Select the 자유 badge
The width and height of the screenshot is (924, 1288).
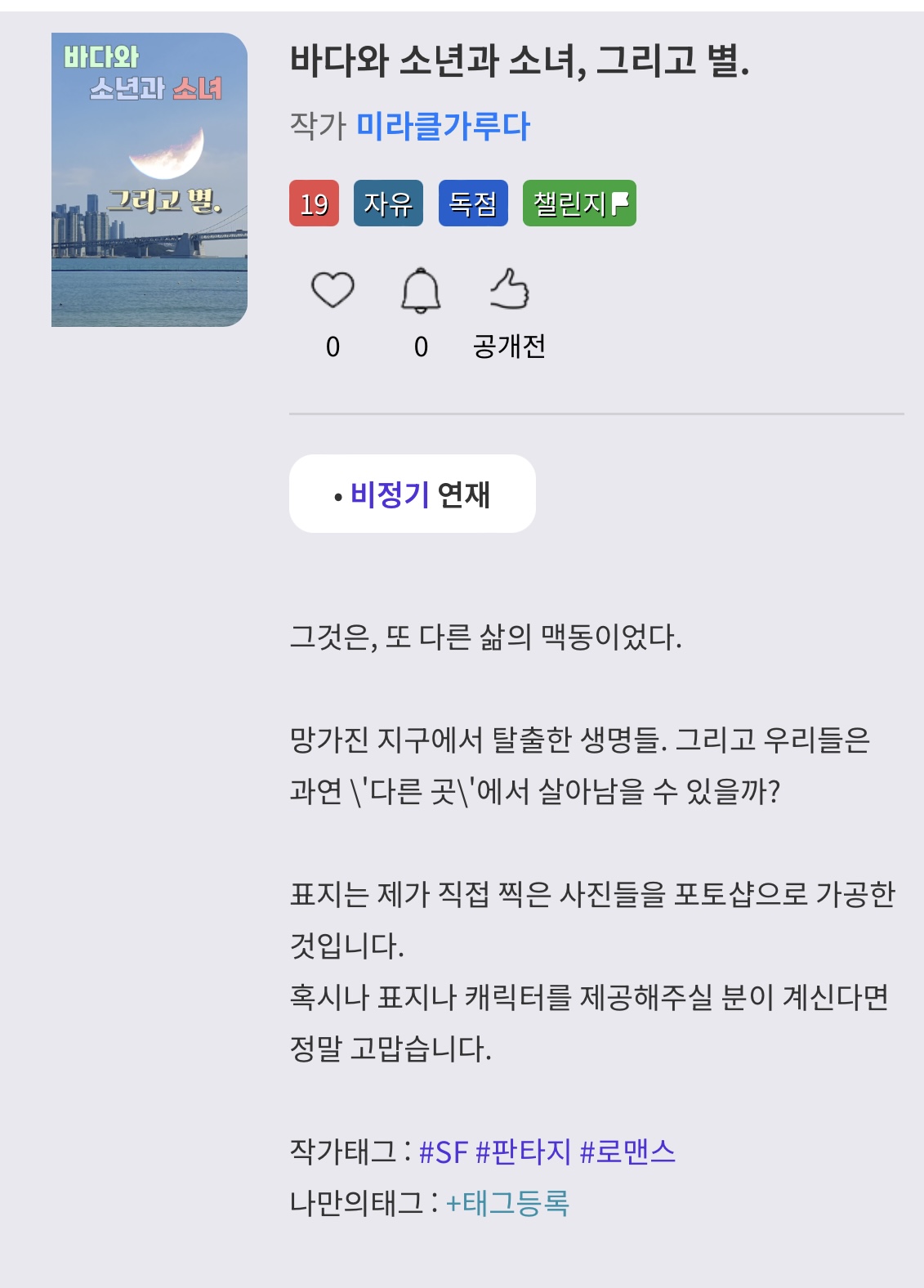pyautogui.click(x=388, y=203)
